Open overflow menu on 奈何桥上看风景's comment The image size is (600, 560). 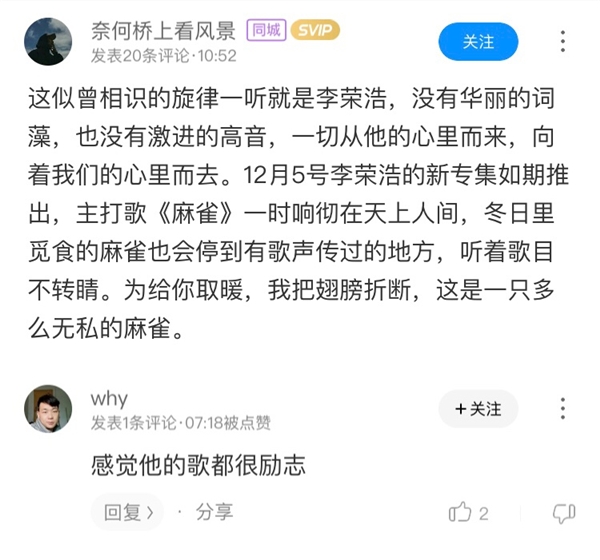pyautogui.click(x=563, y=42)
